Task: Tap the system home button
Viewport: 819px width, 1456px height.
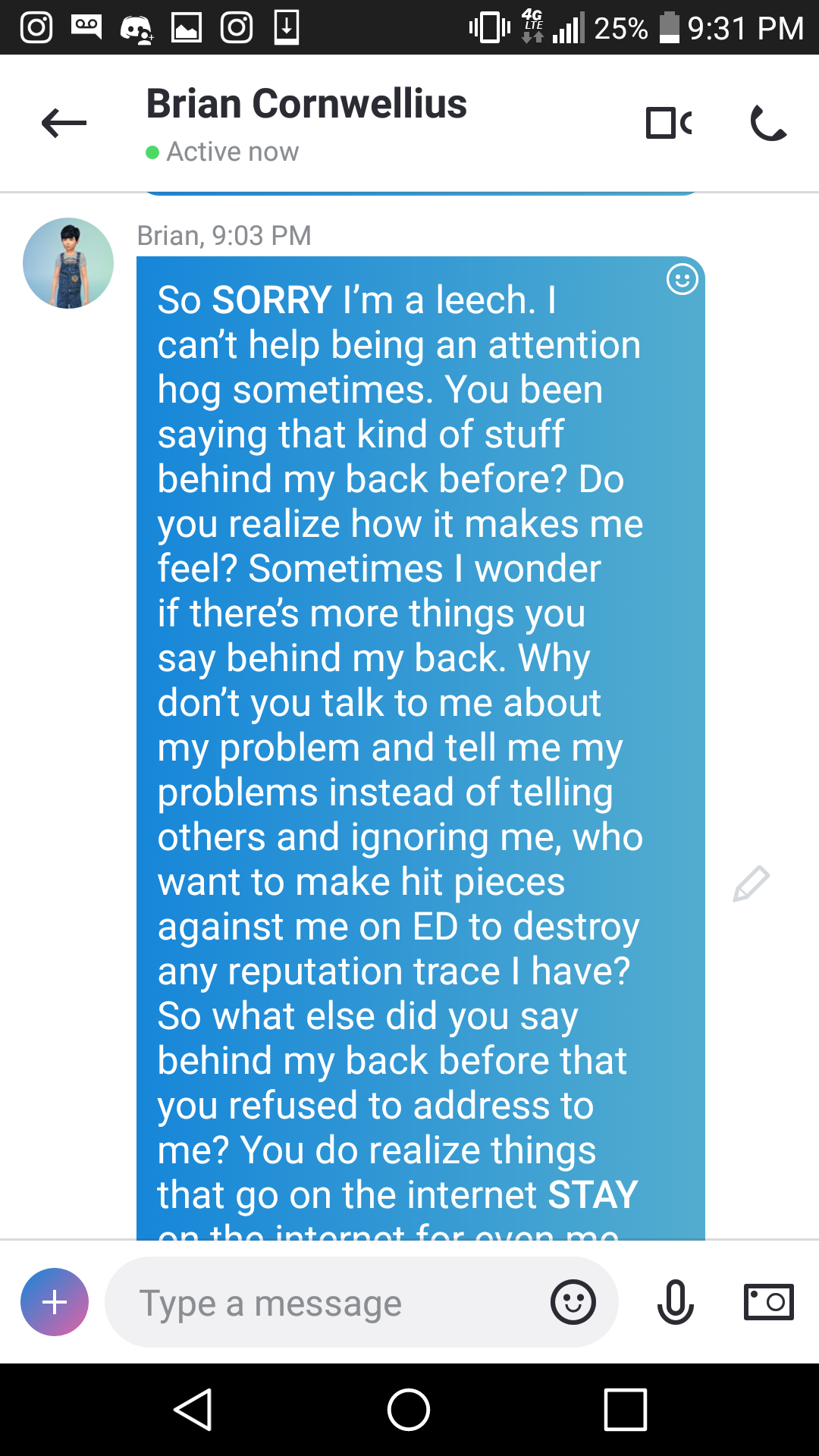Action: 409,1410
